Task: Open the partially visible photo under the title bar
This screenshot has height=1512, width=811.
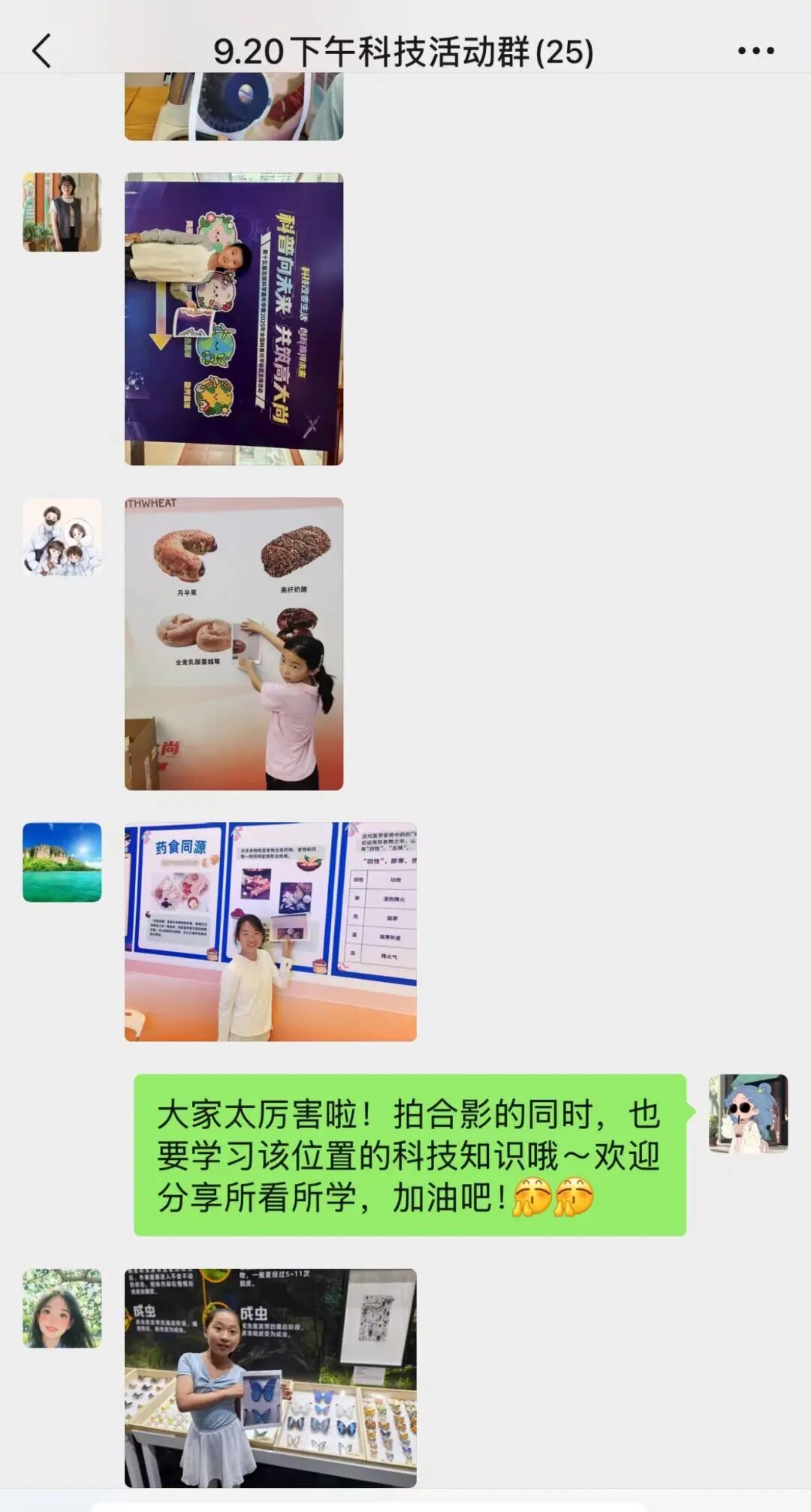Action: 234,107
